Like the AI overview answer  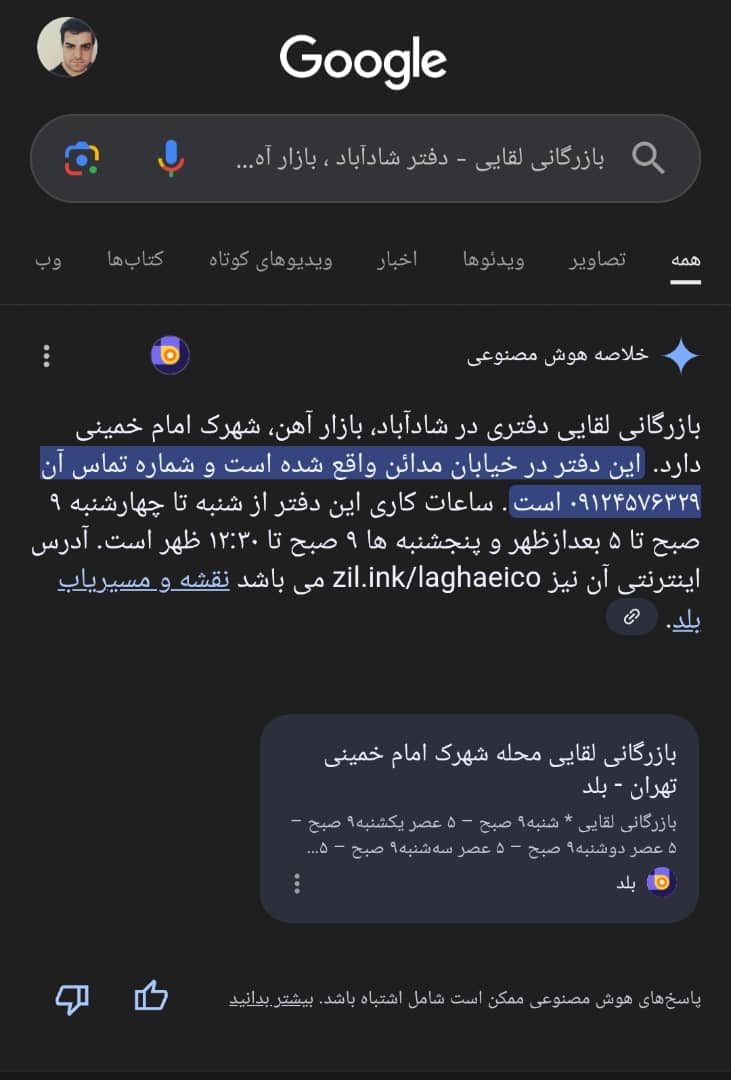click(151, 997)
